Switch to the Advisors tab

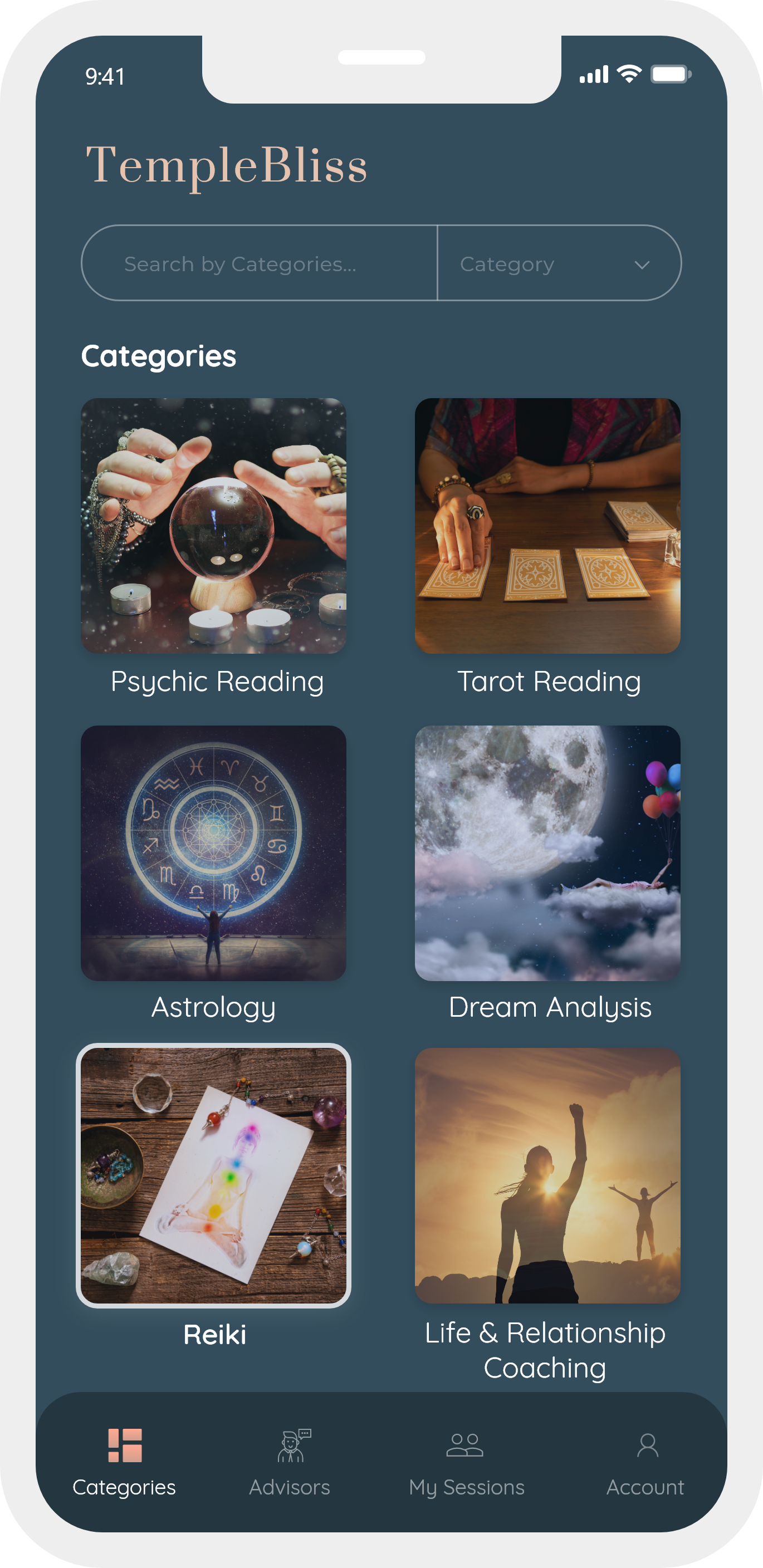point(290,1461)
